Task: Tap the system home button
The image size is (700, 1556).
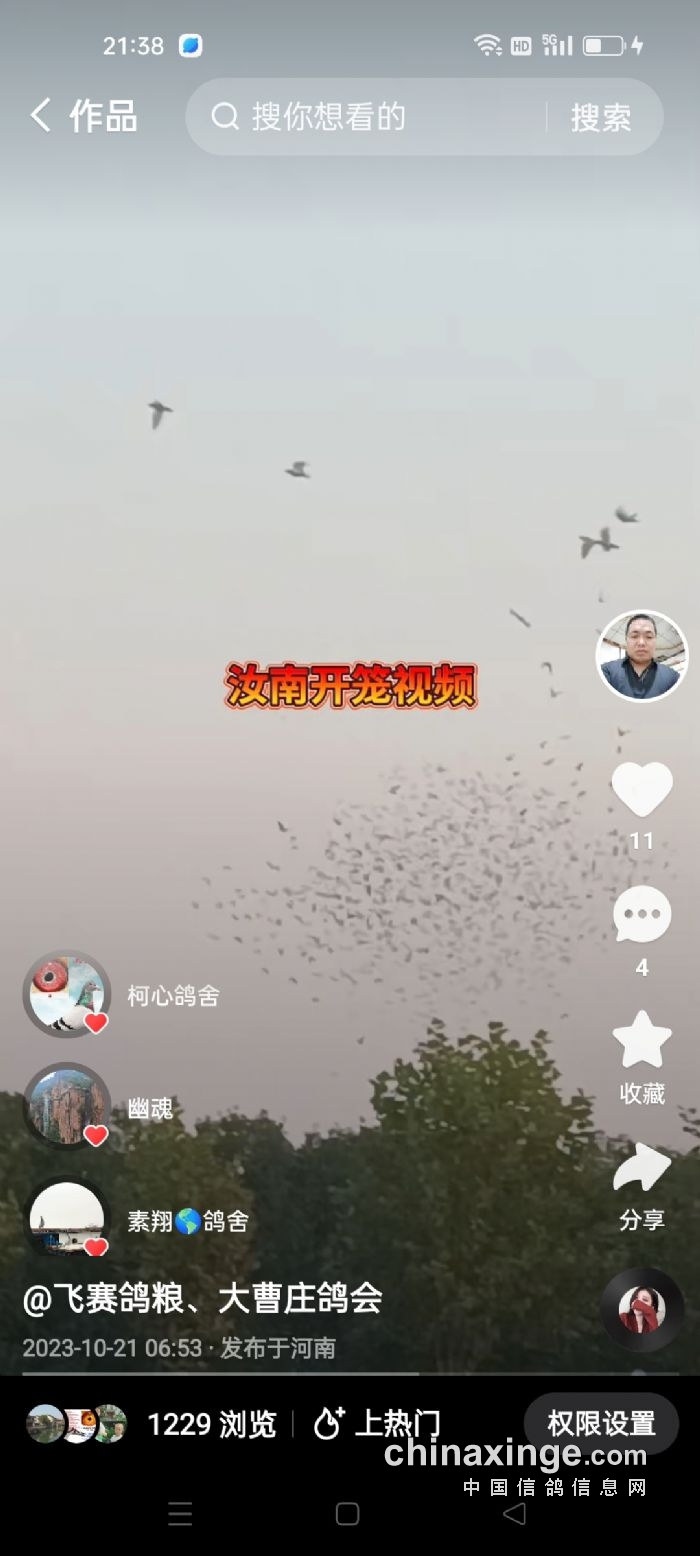Action: click(347, 1514)
